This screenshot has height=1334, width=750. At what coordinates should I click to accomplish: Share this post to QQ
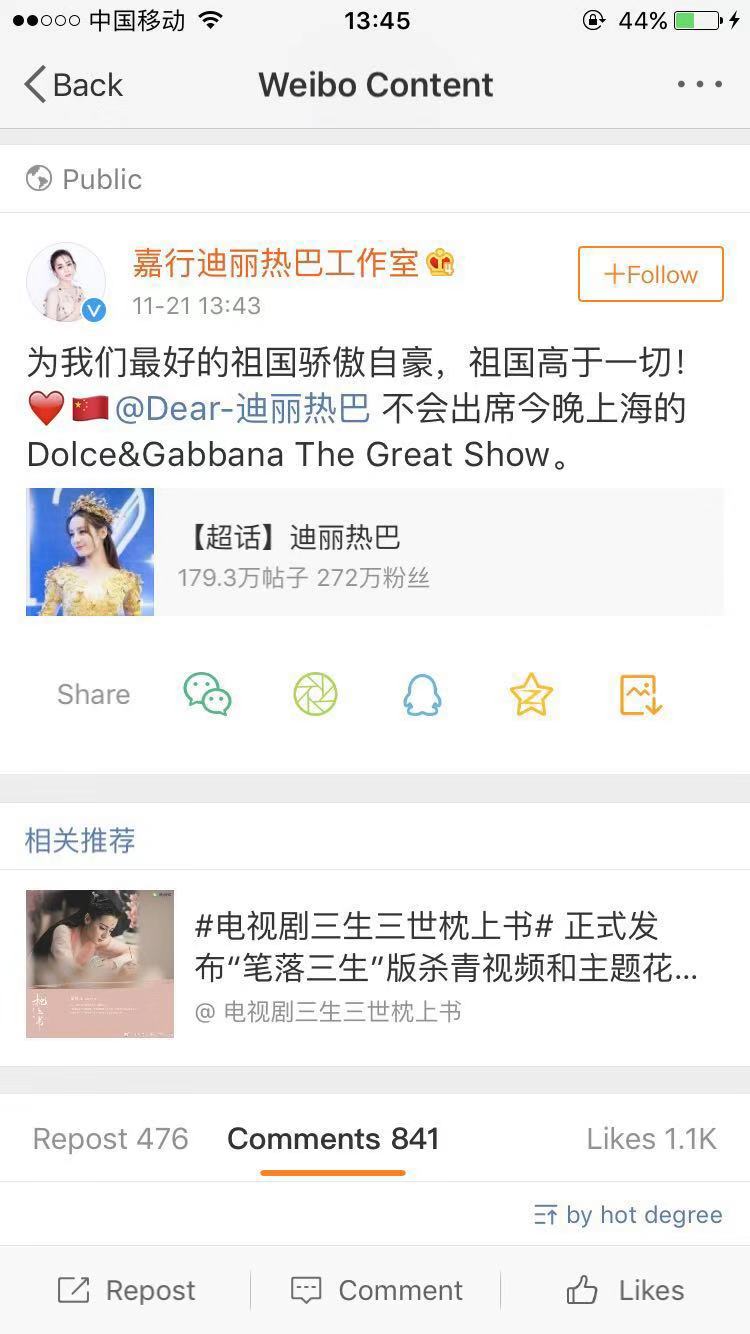[x=422, y=694]
